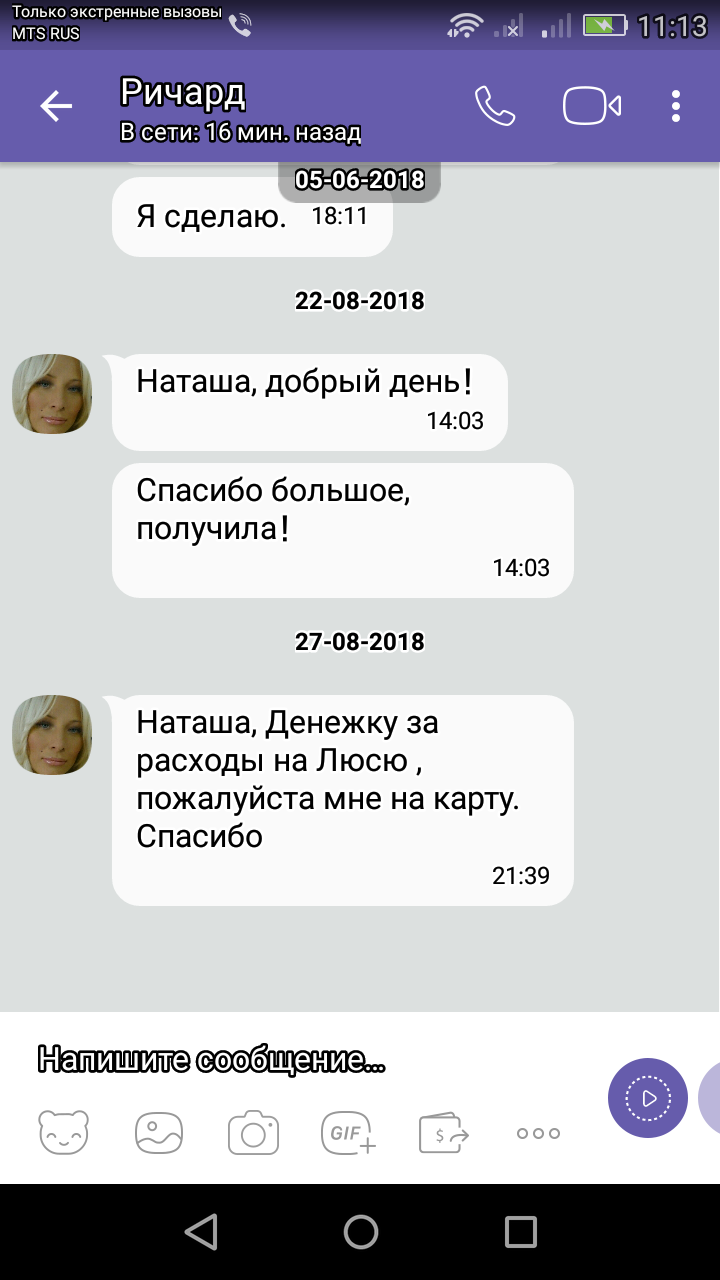Open the camera to take a photo
The height and width of the screenshot is (1280, 720).
coord(253,1133)
